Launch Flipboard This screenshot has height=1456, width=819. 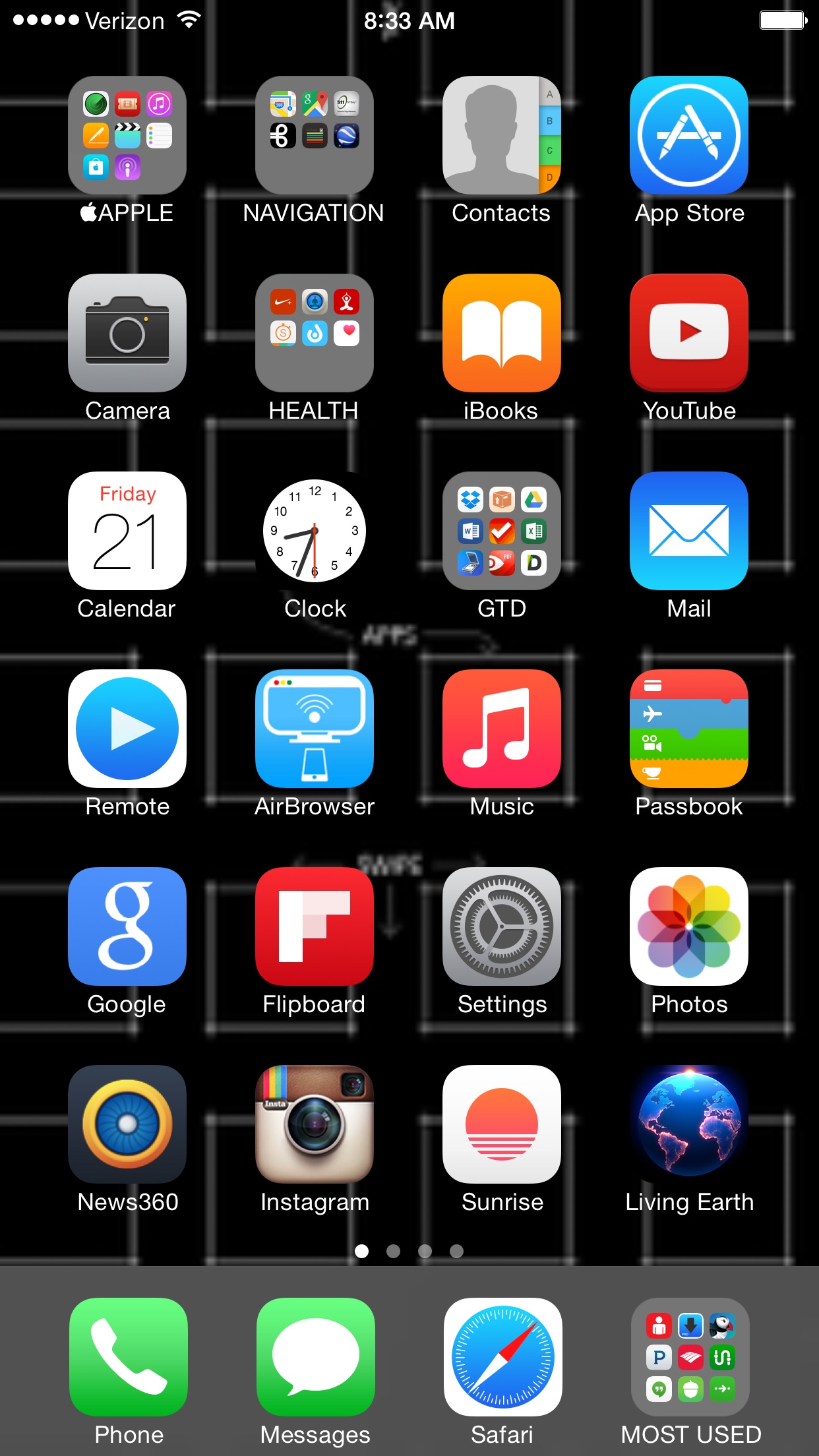tap(315, 926)
